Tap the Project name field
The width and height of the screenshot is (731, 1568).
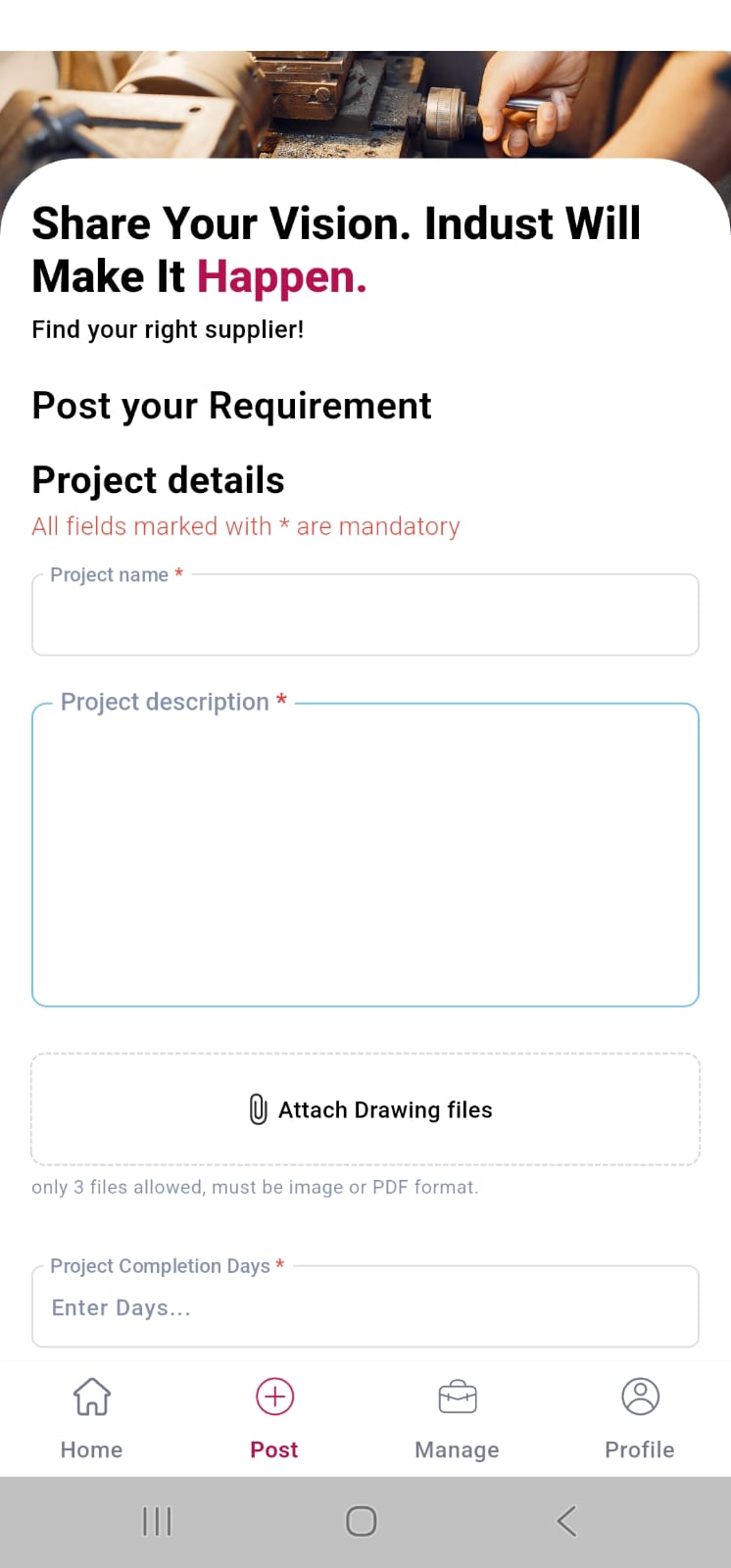pos(365,615)
